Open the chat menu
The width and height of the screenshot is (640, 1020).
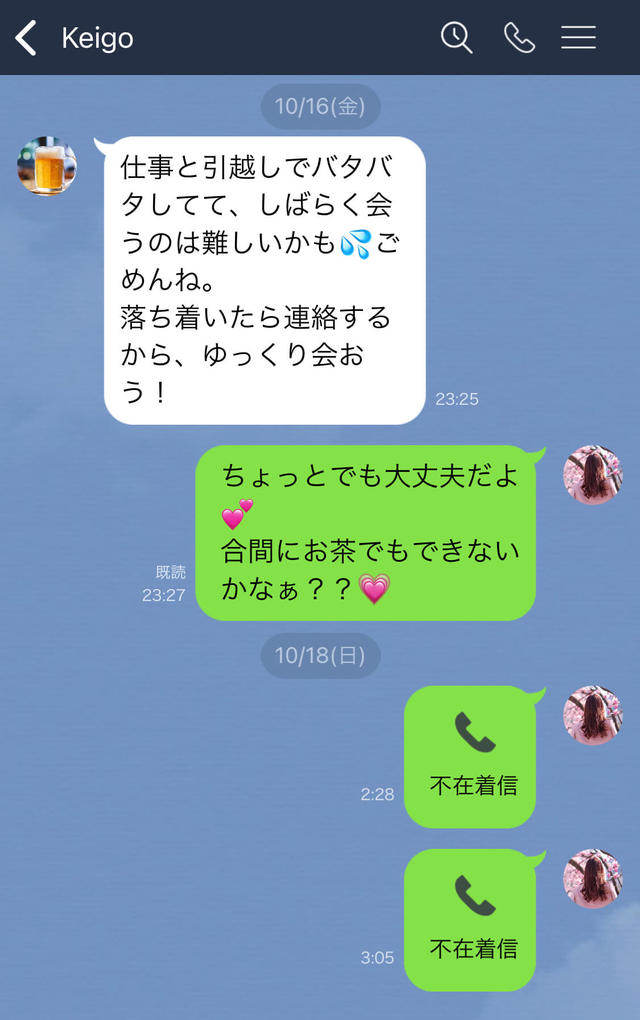pyautogui.click(x=578, y=38)
